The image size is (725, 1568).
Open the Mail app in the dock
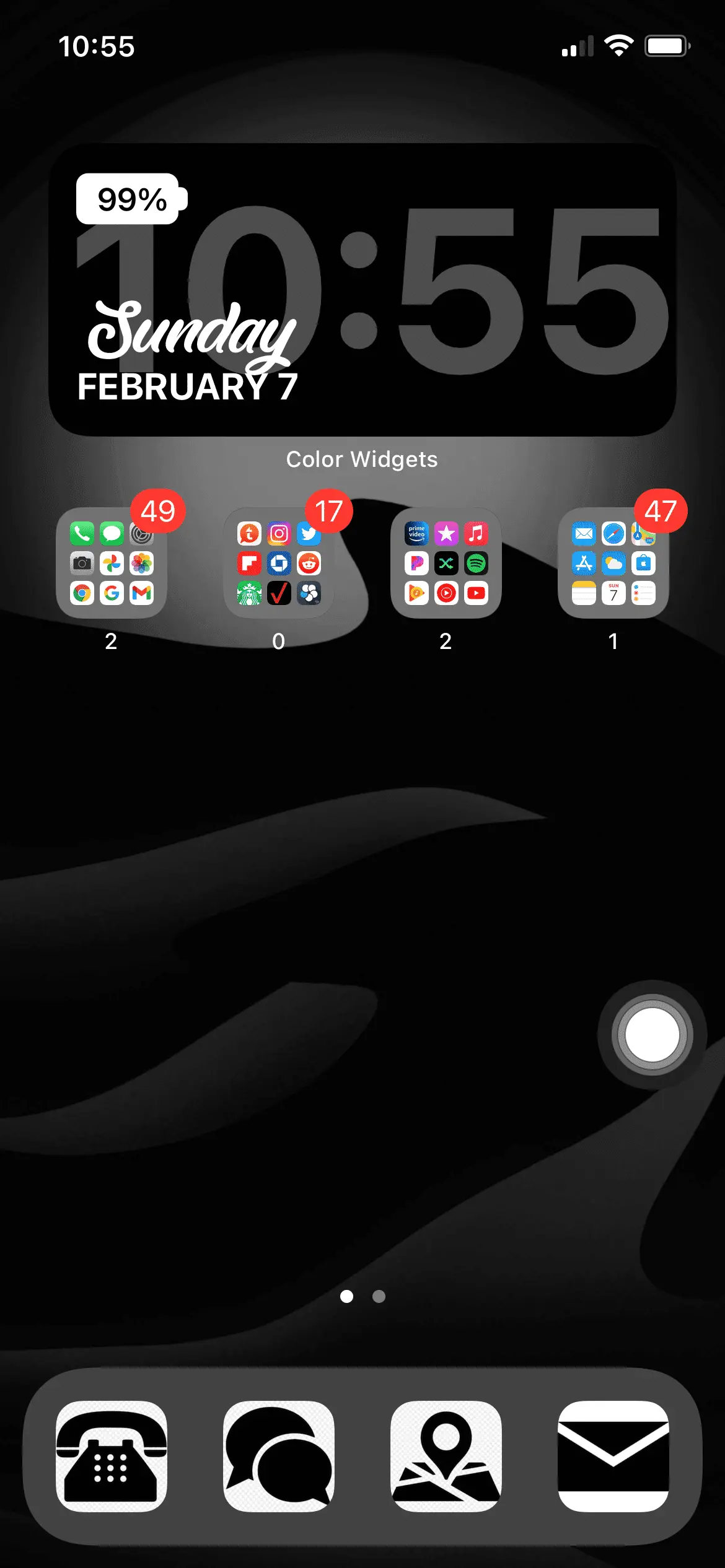pos(613,1456)
